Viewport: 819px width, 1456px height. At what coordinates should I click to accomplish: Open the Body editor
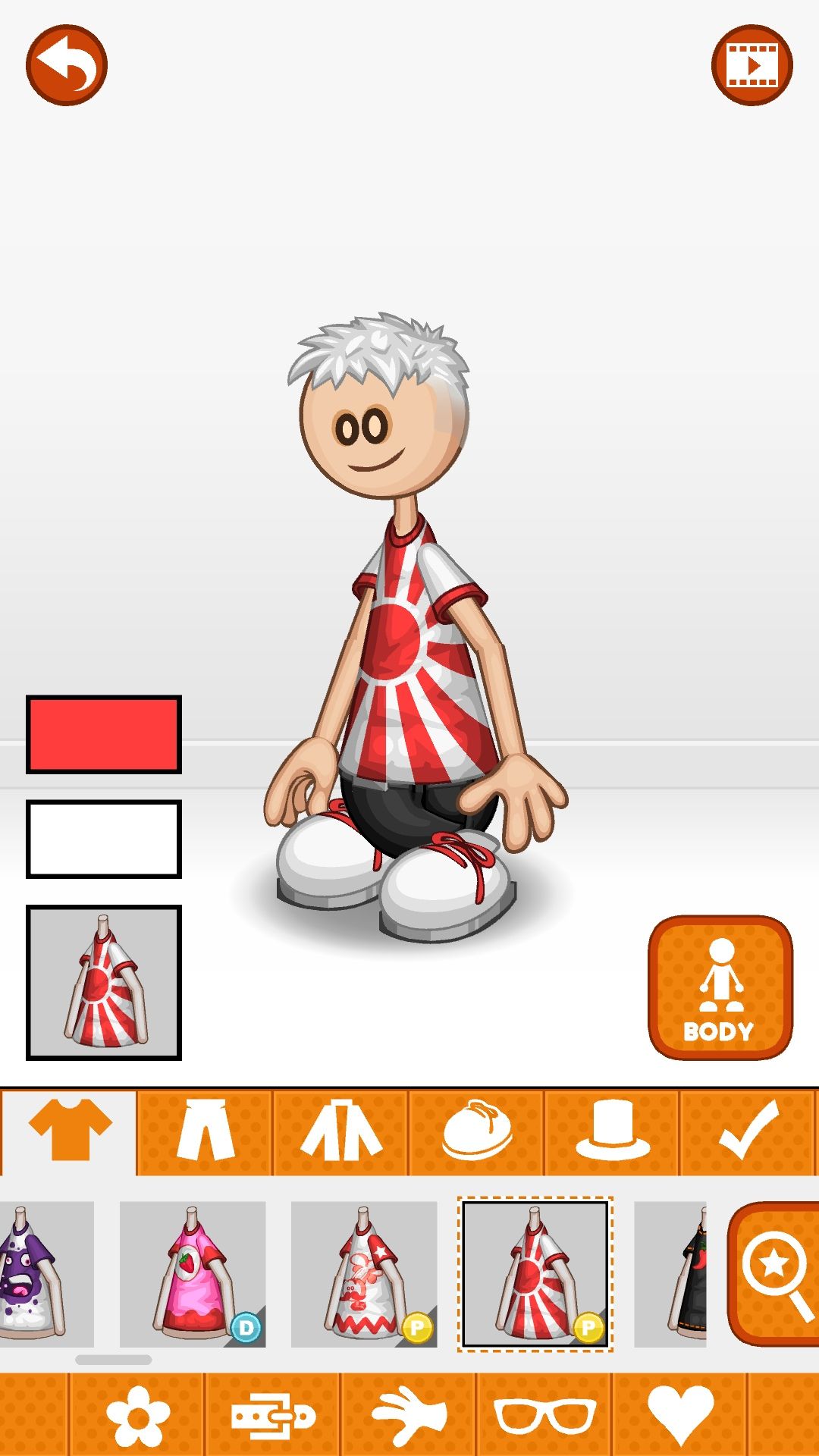720,987
